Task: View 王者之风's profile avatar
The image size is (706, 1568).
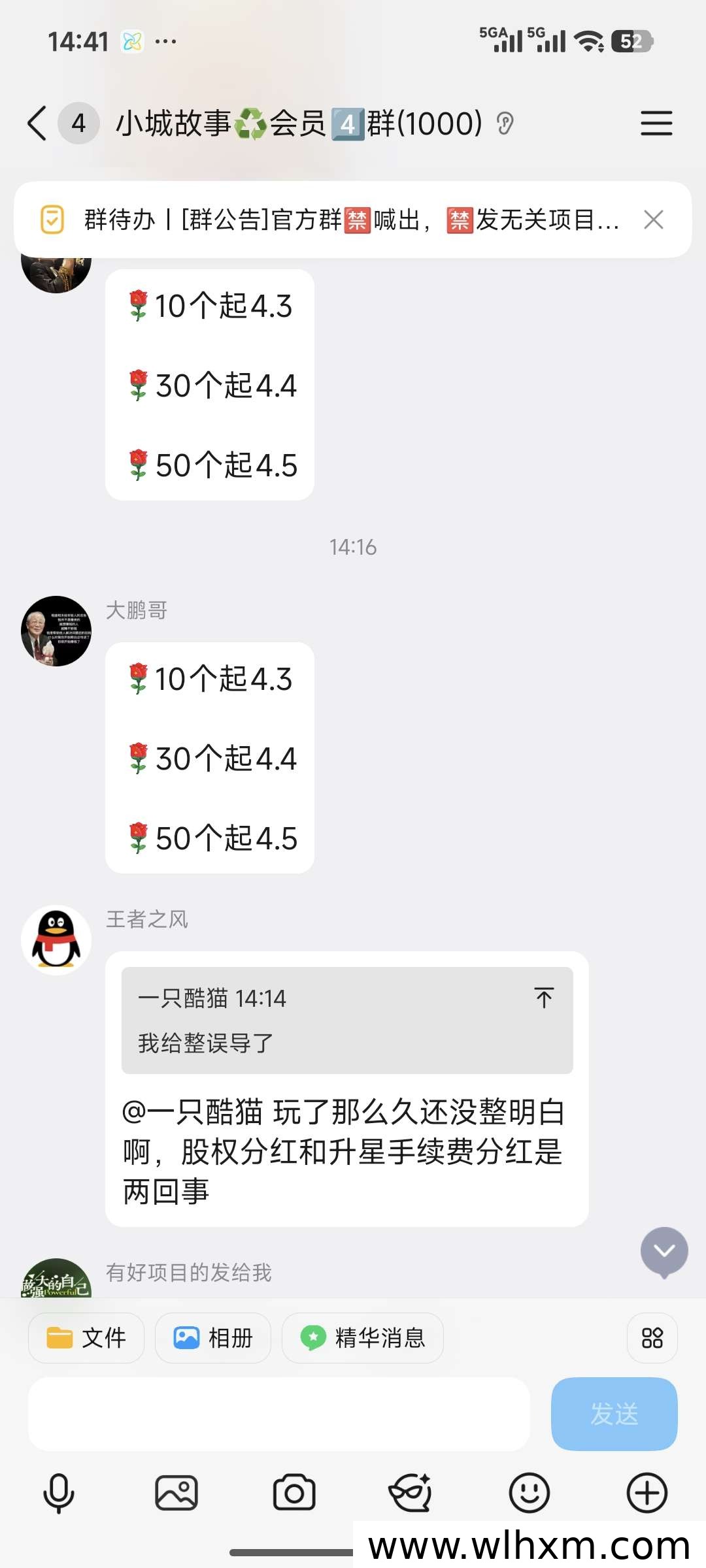Action: [56, 939]
